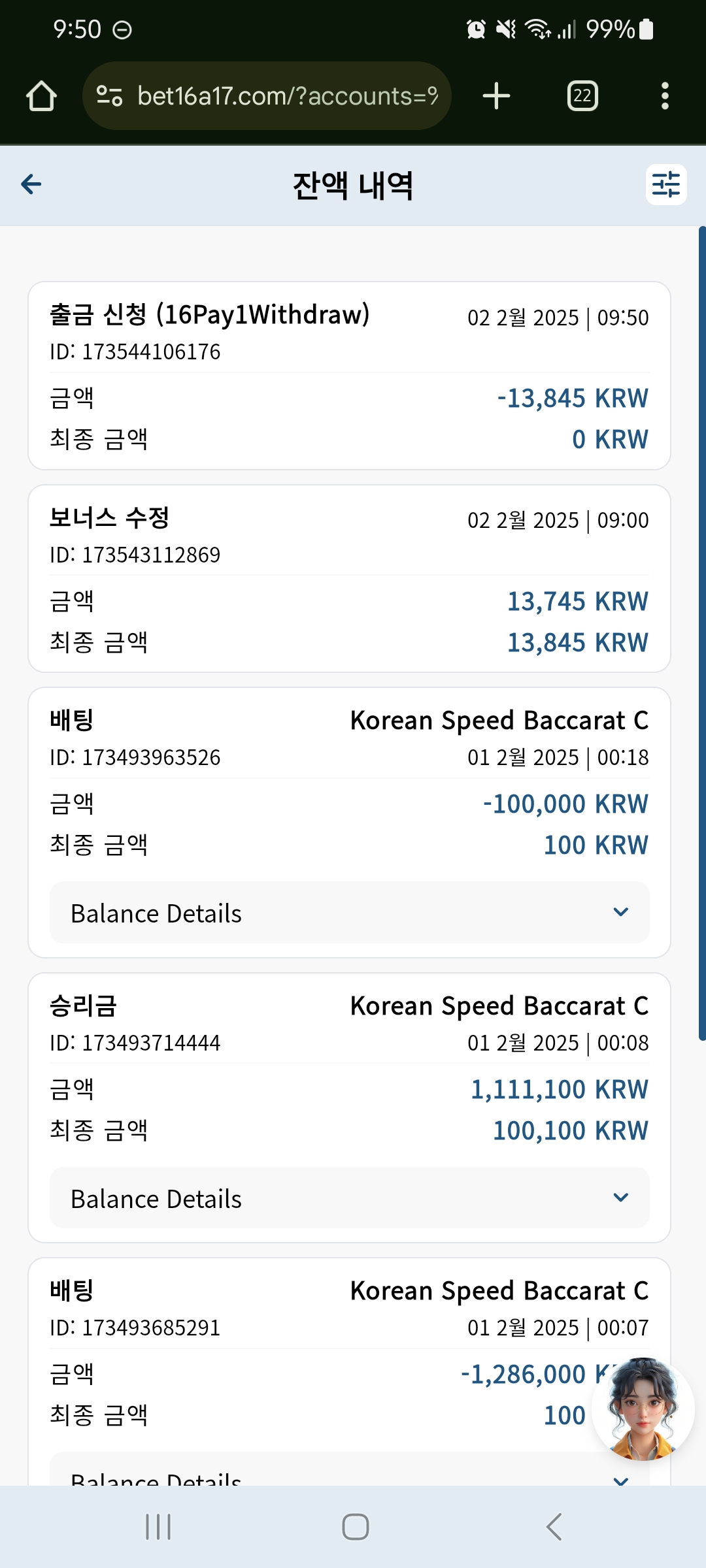
Task: Expand Balance Details for bet ID 173493963526
Action: point(349,913)
